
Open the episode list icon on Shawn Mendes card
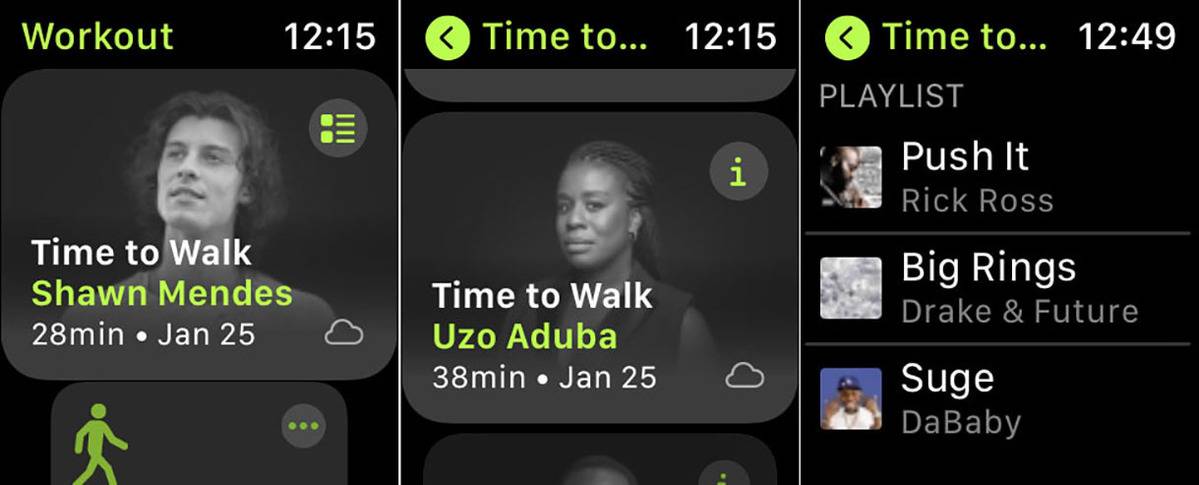point(337,129)
